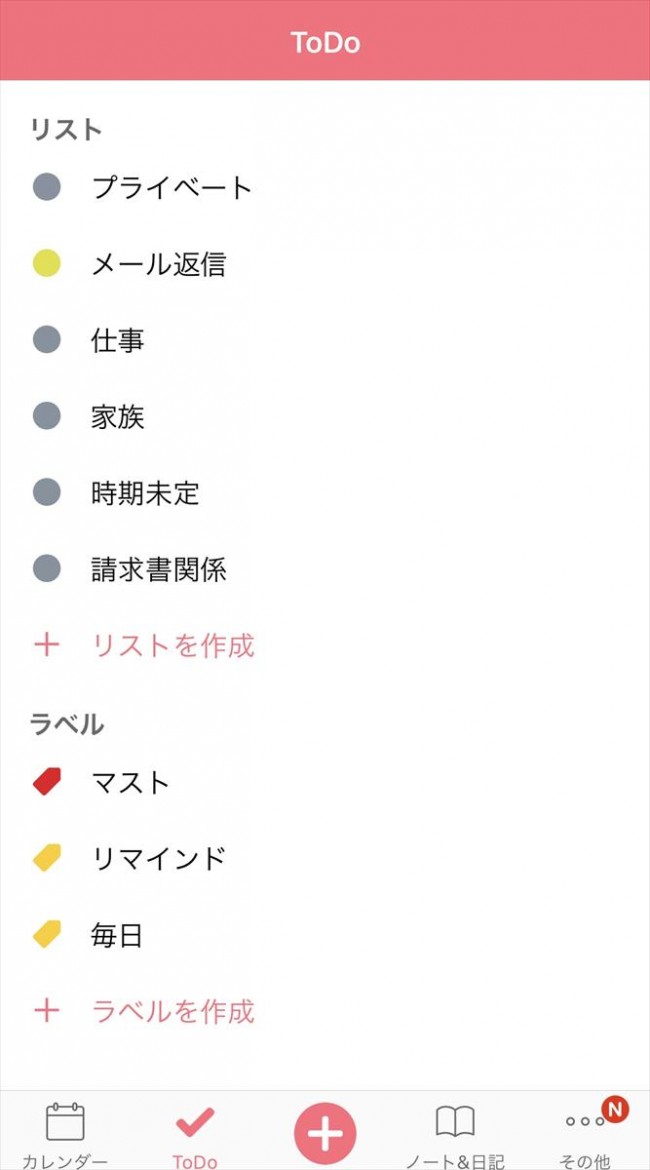650x1170 pixels.
Task: Open the 請求書関係 list
Action: tap(325, 569)
